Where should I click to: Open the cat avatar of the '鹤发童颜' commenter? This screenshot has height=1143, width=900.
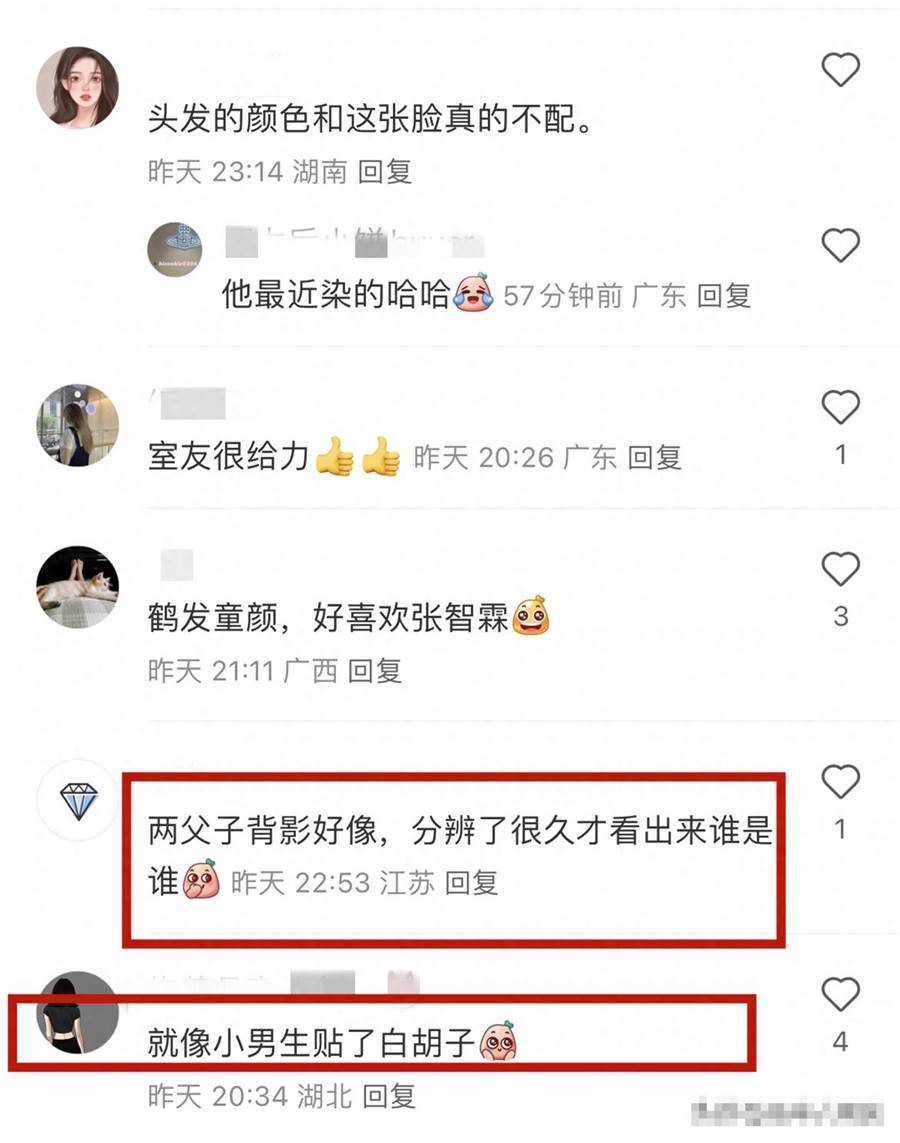pos(77,587)
